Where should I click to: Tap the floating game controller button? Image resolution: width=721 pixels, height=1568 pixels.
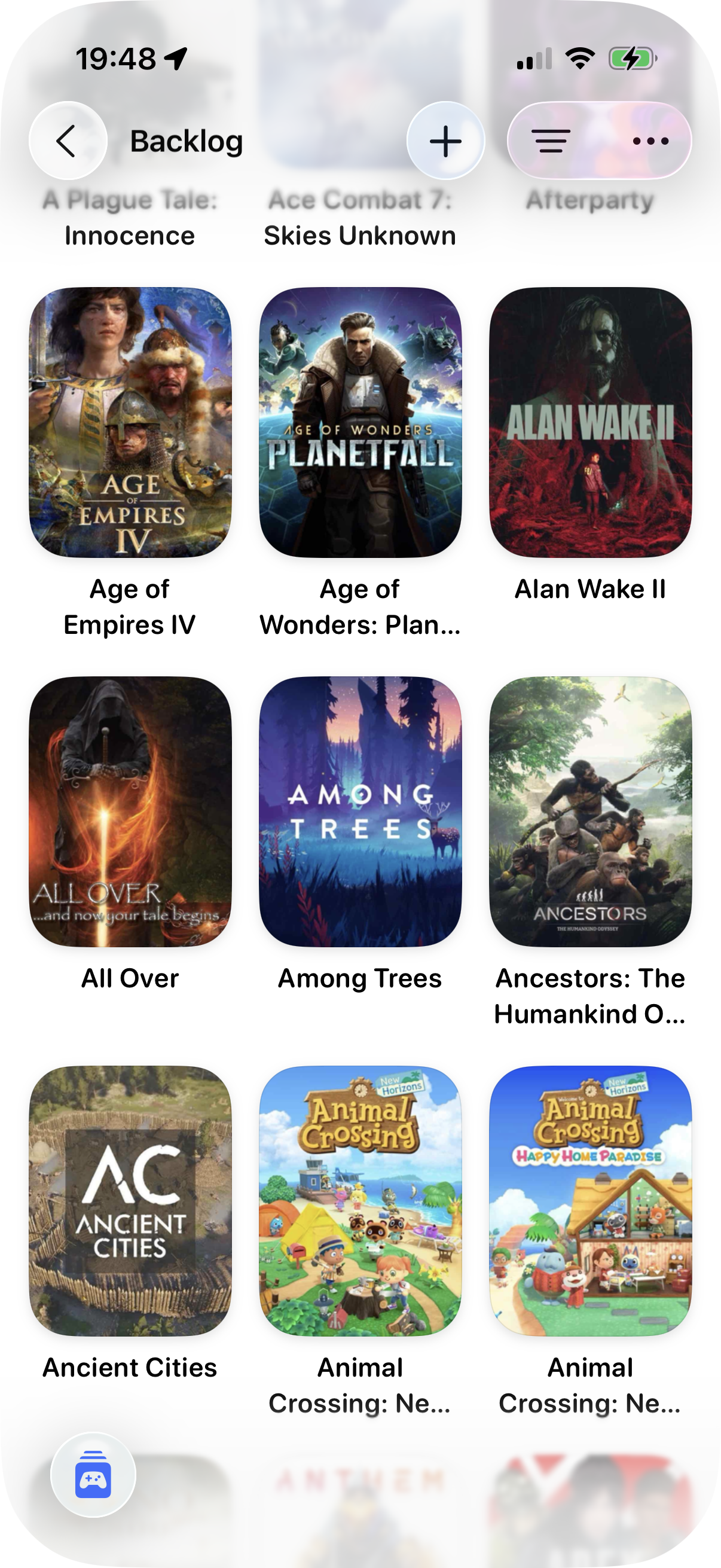click(93, 1475)
